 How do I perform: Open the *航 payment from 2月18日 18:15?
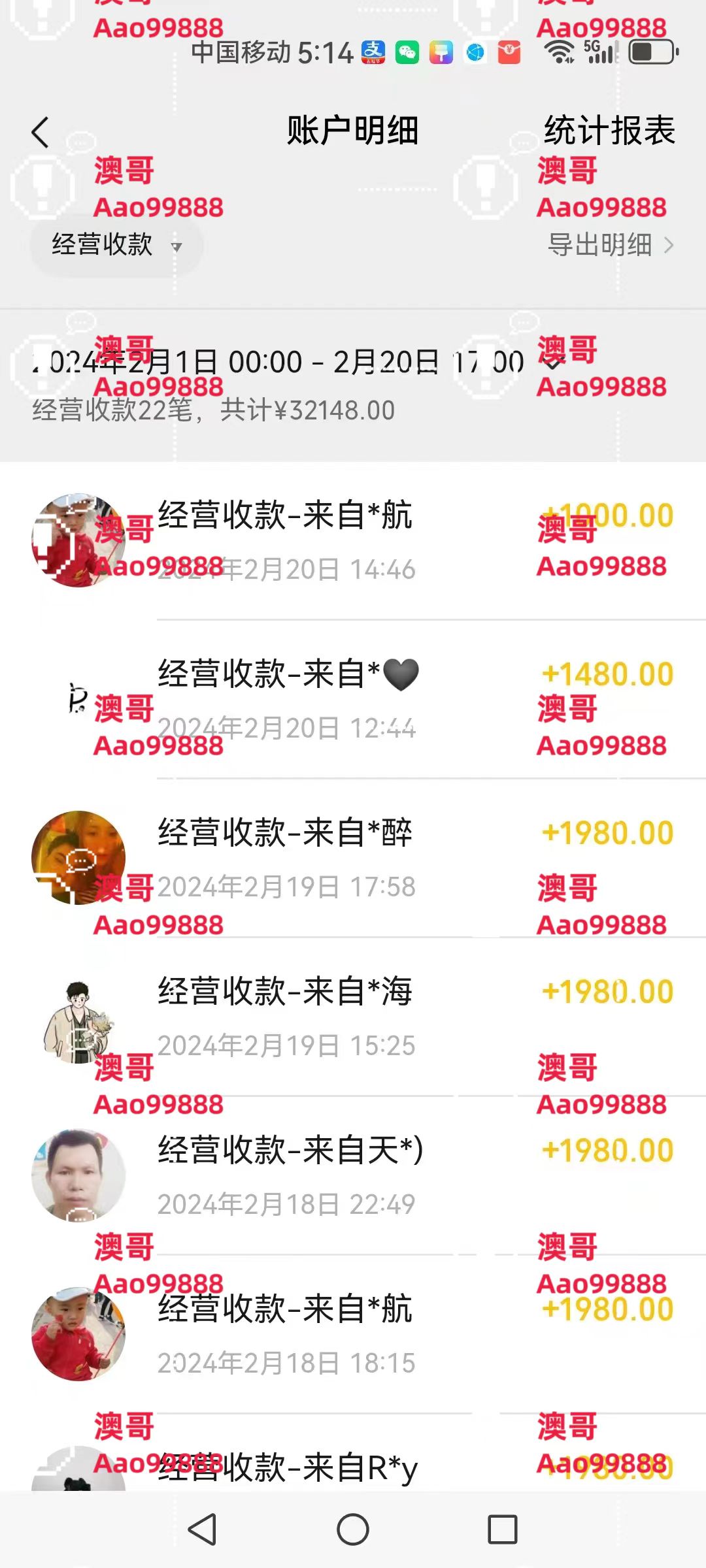click(x=353, y=1335)
